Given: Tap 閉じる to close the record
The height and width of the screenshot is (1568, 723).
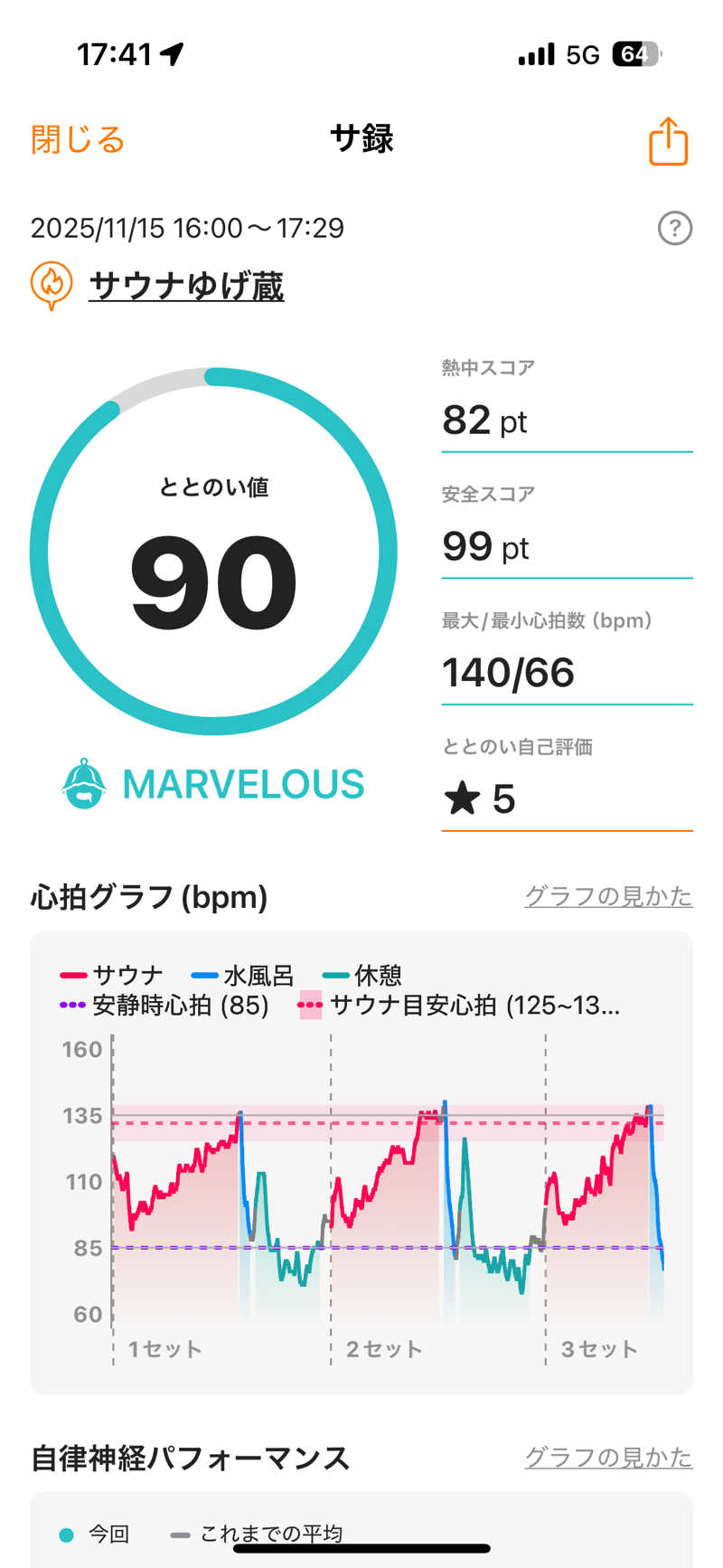Looking at the screenshot, I should pos(78,140).
